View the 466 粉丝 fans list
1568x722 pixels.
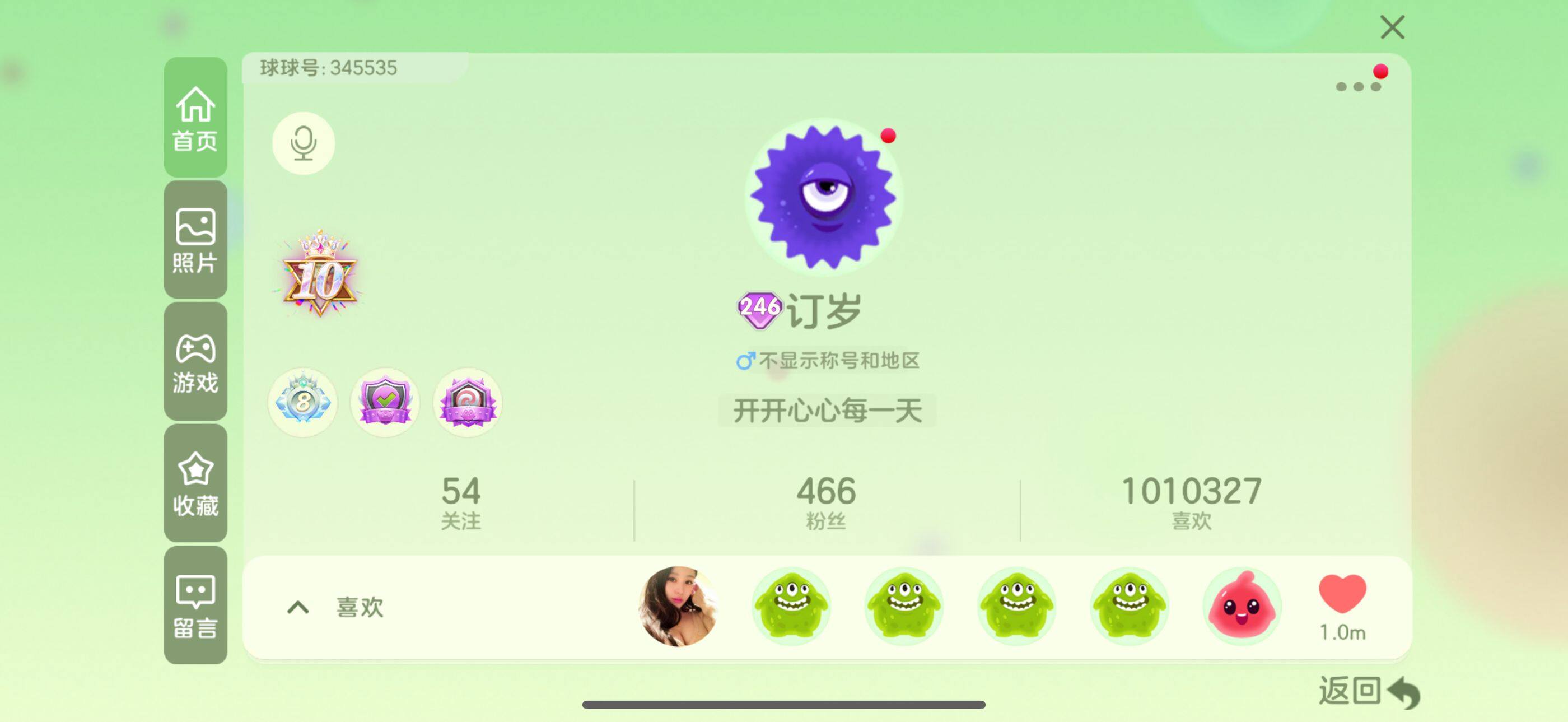[x=826, y=503]
